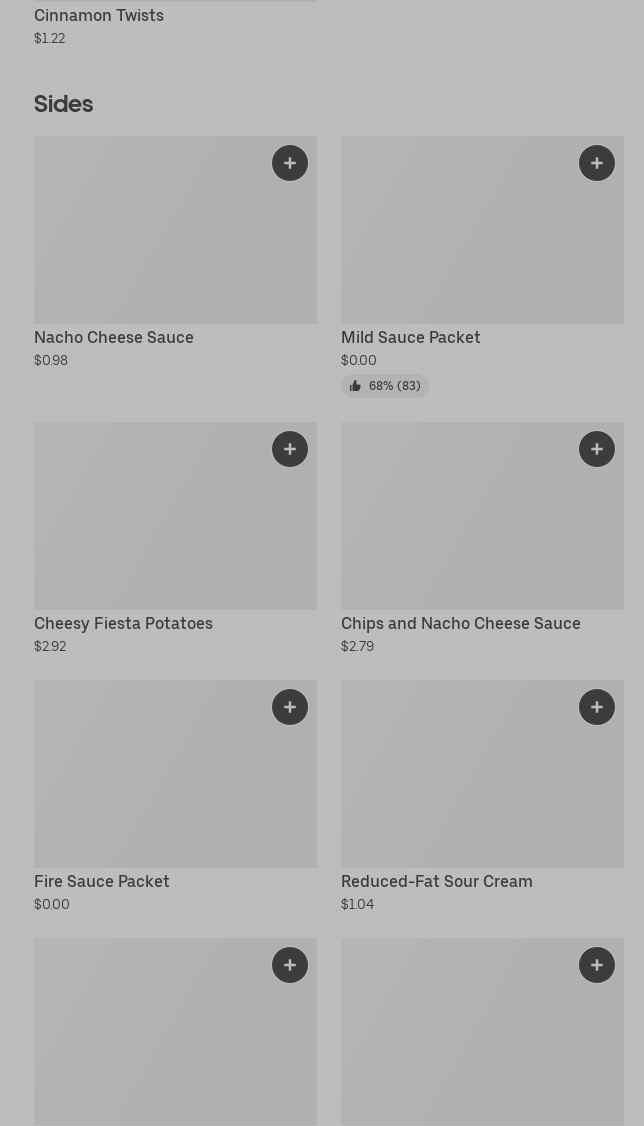The image size is (644, 1126).
Task: Add Nacho Cheese Sauce to cart
Action: click(x=290, y=163)
